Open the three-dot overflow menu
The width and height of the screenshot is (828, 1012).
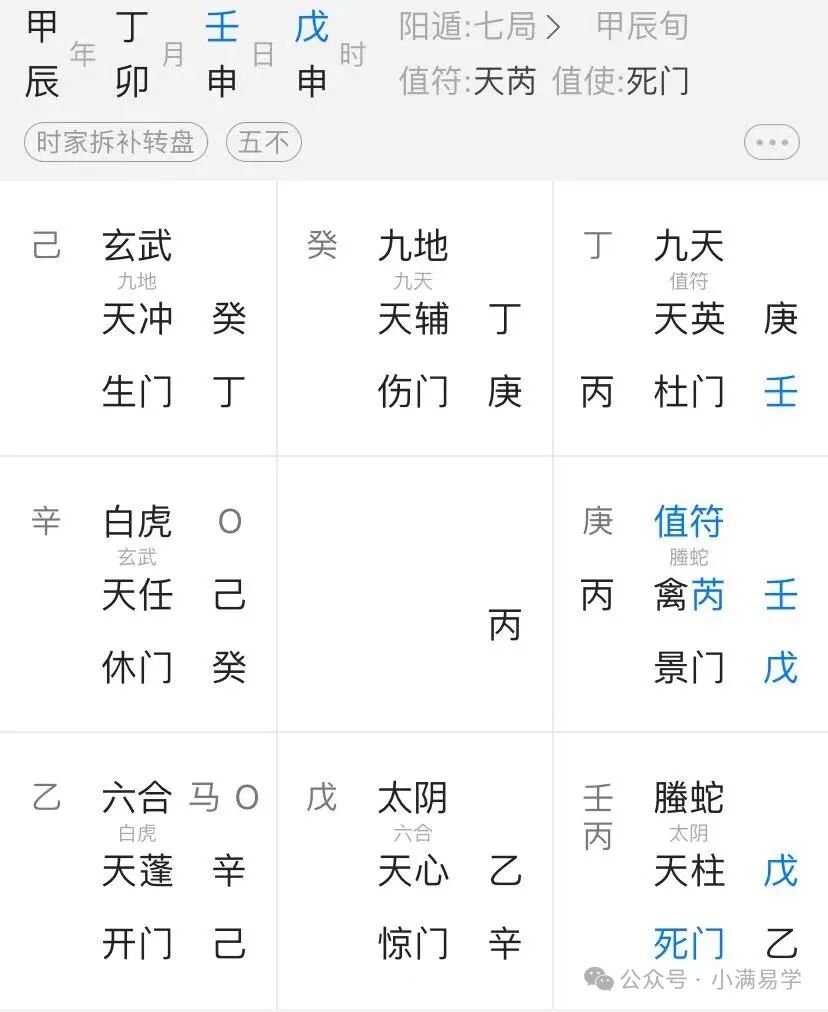(771, 142)
